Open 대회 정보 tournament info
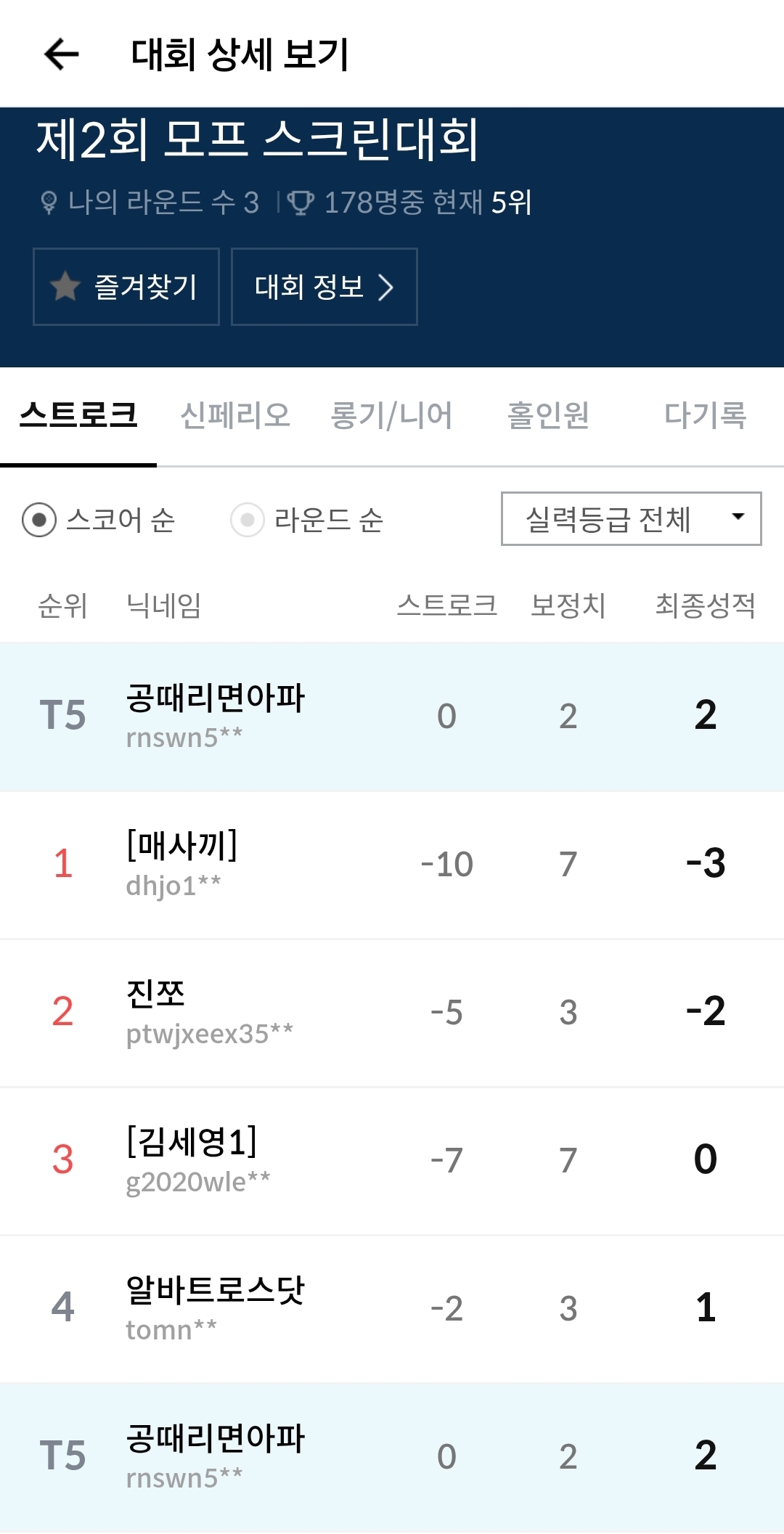The height and width of the screenshot is (1534, 784). pos(324,287)
